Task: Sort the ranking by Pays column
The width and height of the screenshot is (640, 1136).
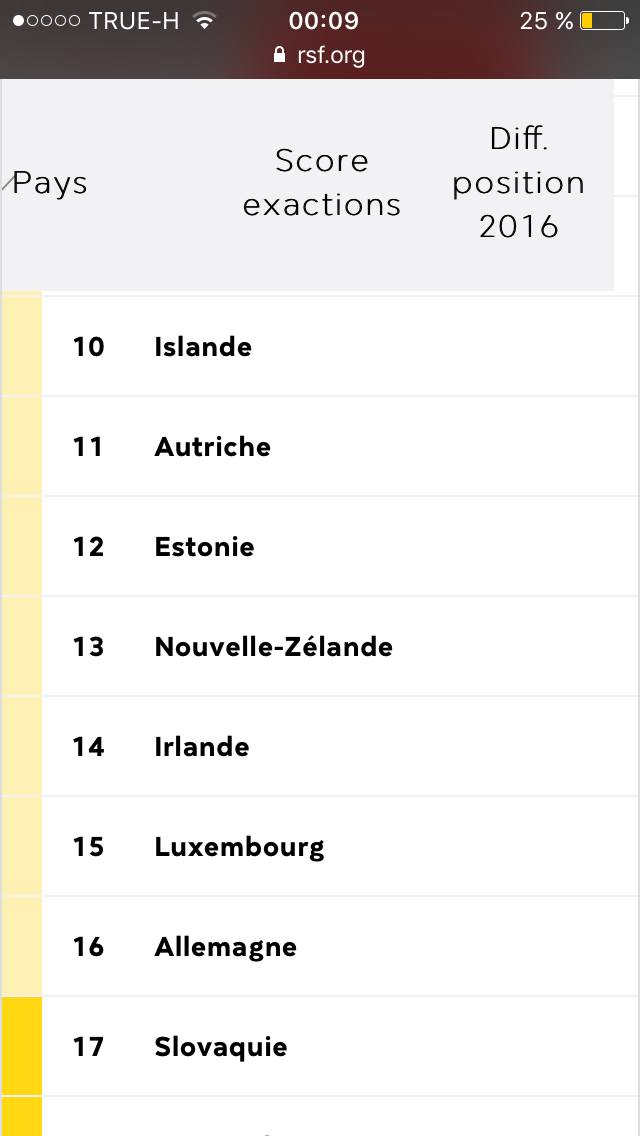Action: pos(50,183)
